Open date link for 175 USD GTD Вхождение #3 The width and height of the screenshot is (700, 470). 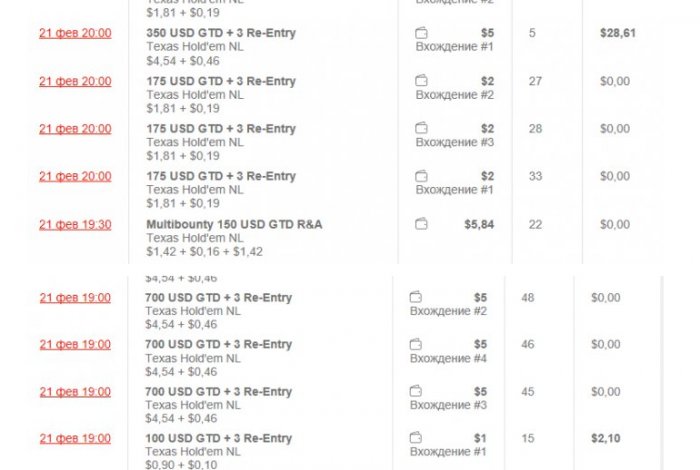(75, 129)
